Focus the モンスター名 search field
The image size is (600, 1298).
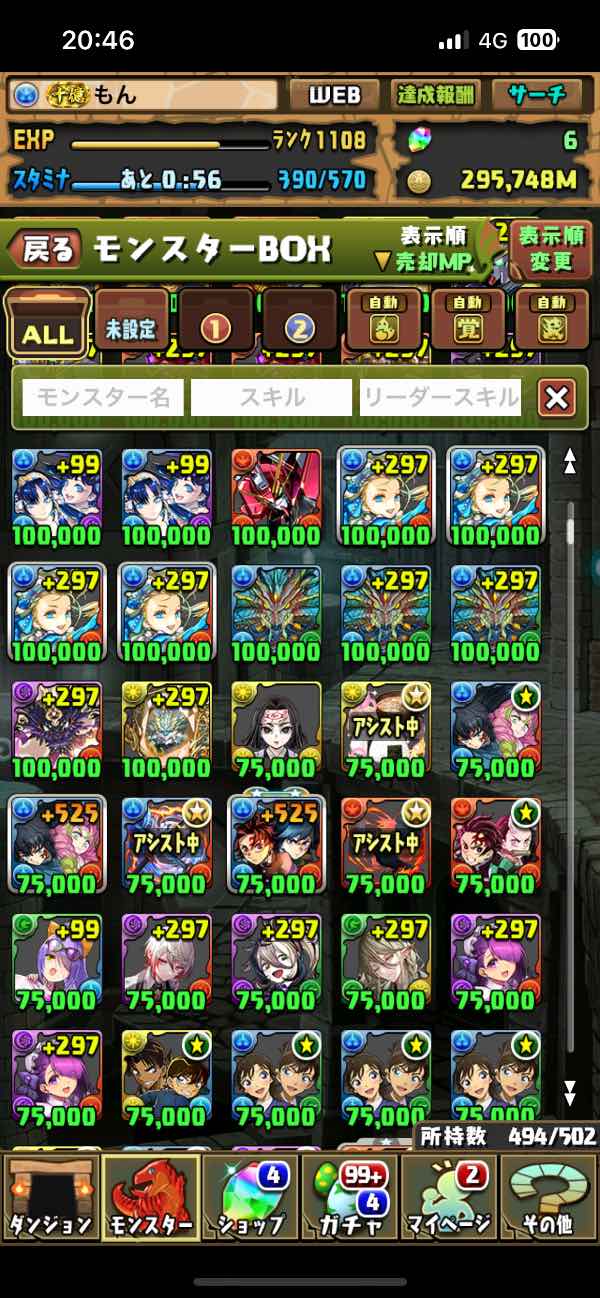click(103, 398)
